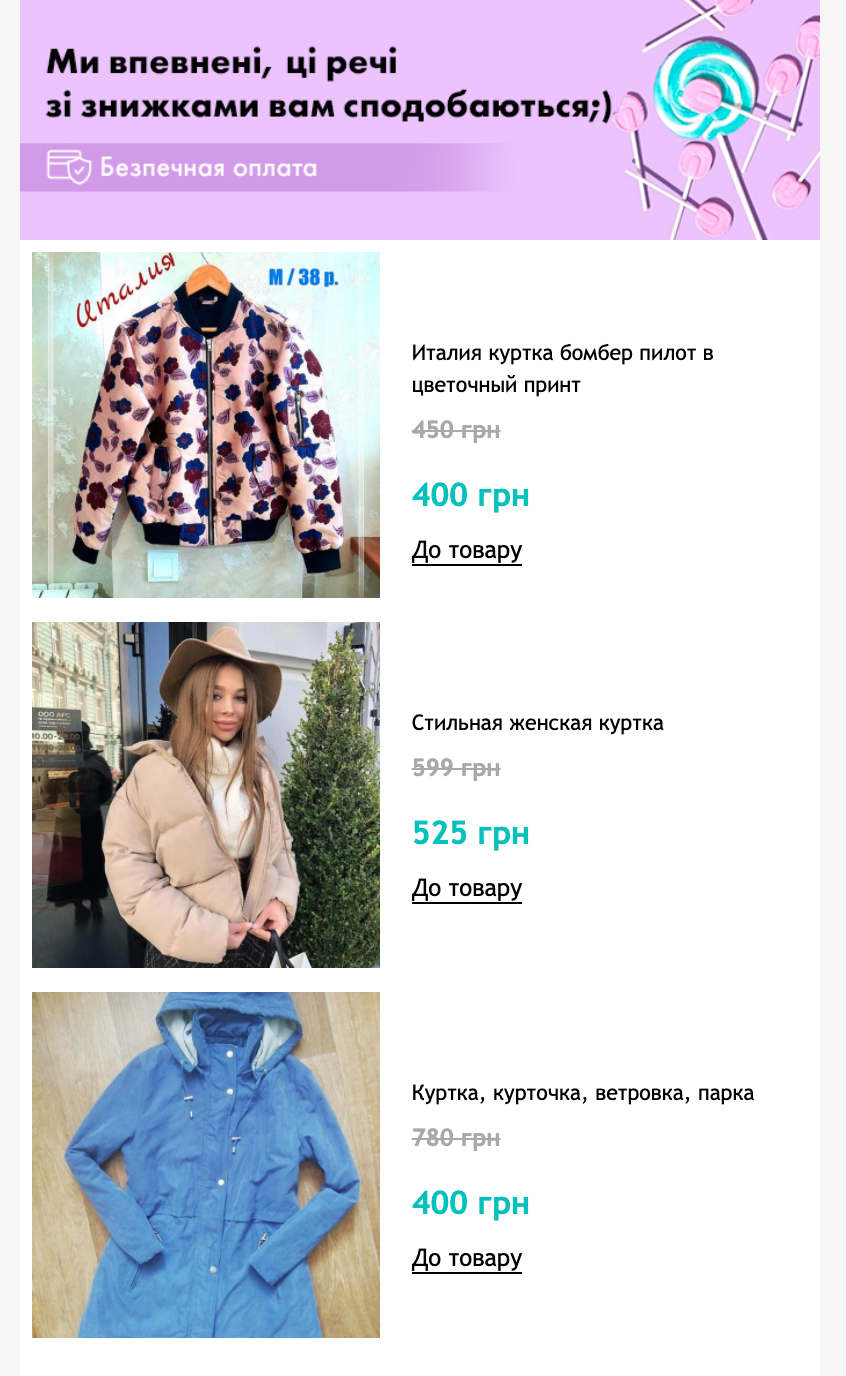
Task: Follow "До товару" link for Стильная женская куртка
Action: (467, 889)
